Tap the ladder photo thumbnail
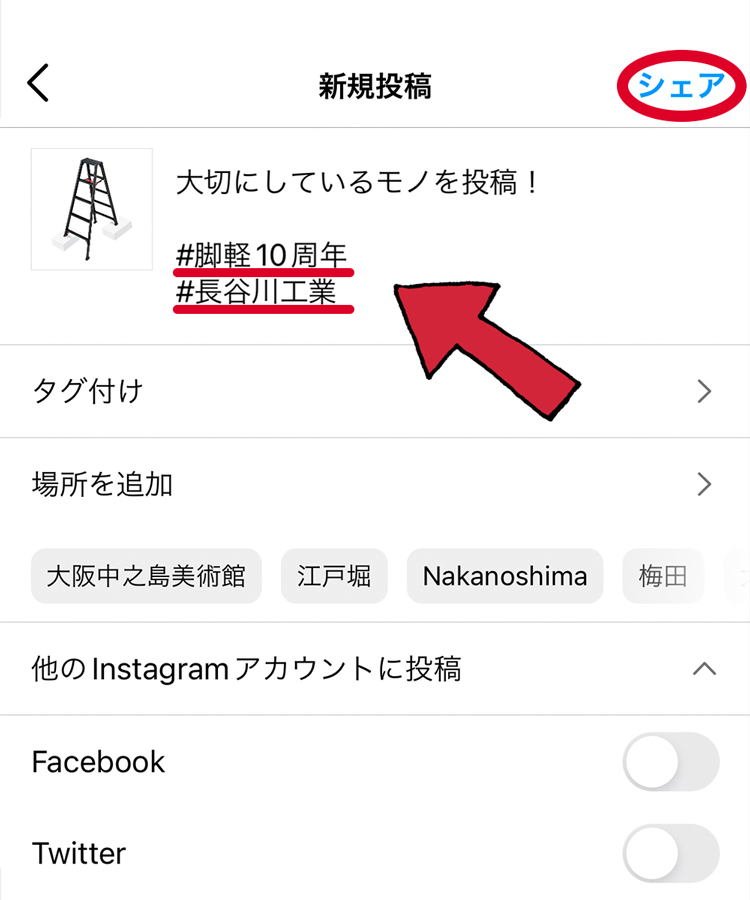 pyautogui.click(x=92, y=209)
